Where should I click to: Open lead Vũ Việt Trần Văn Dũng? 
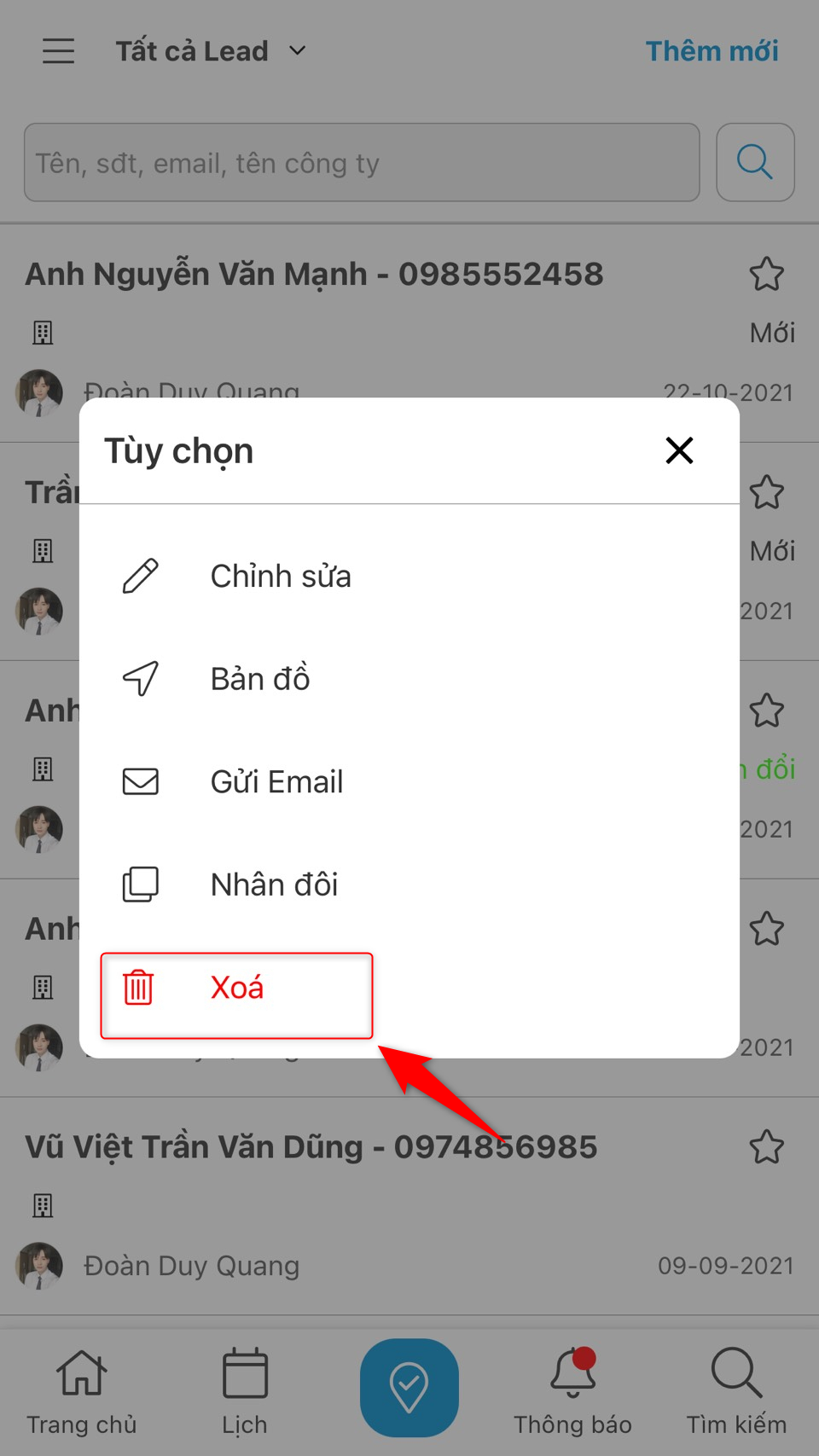coord(311,1148)
